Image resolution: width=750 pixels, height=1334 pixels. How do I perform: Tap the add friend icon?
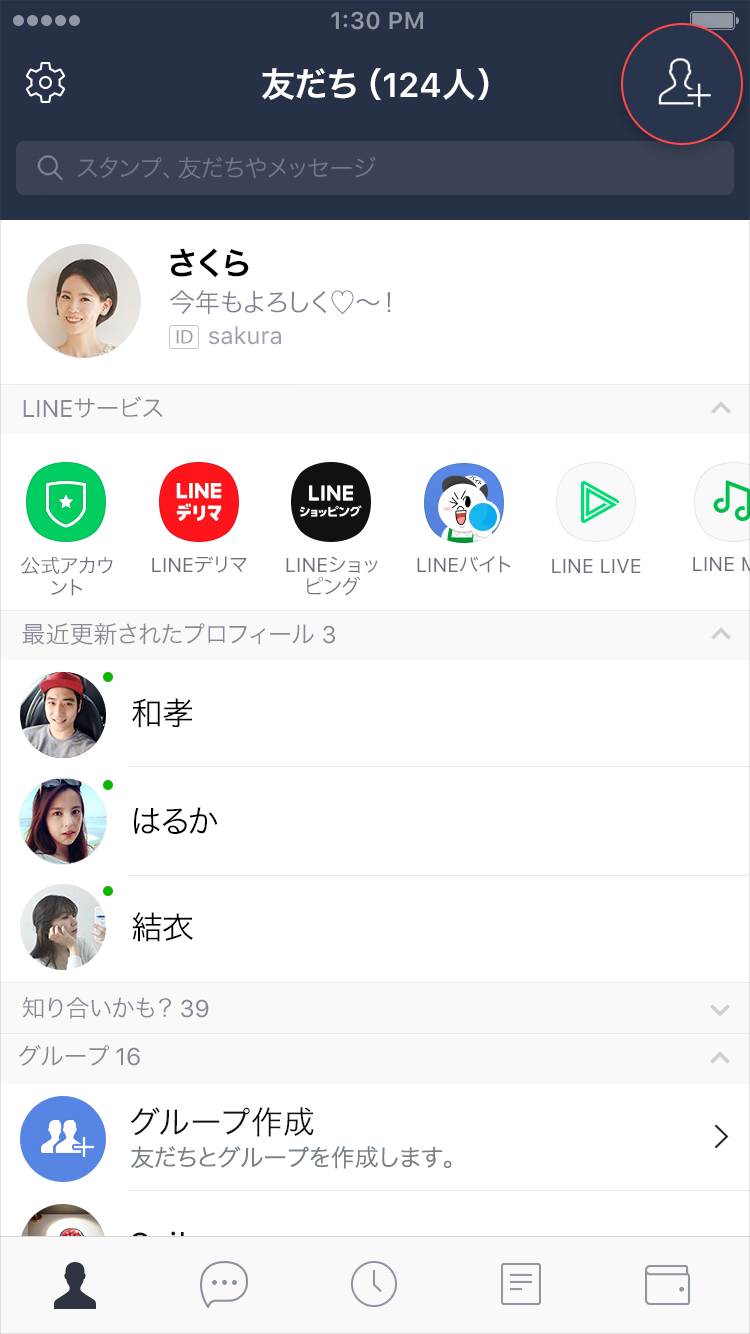(x=683, y=84)
